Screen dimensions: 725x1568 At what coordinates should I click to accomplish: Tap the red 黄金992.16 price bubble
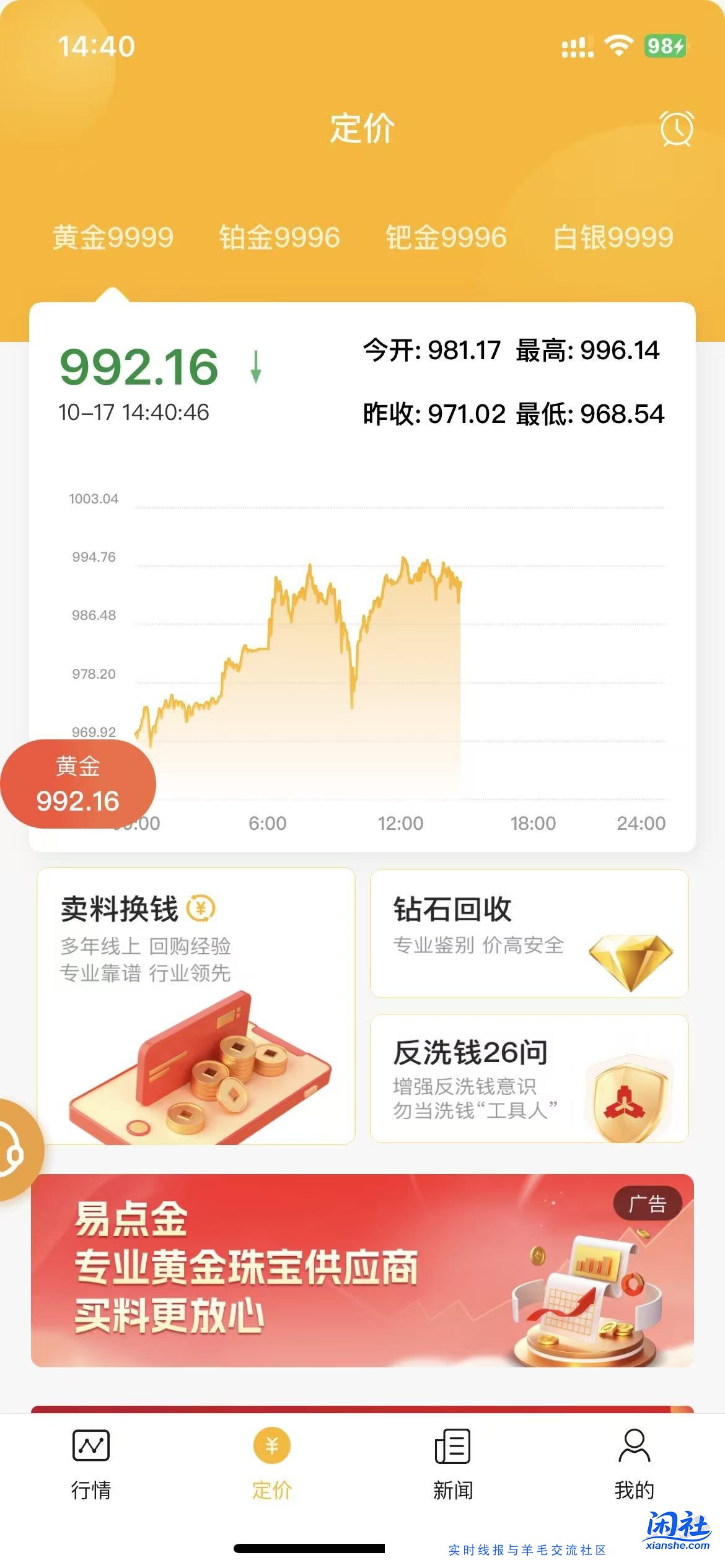click(x=79, y=784)
